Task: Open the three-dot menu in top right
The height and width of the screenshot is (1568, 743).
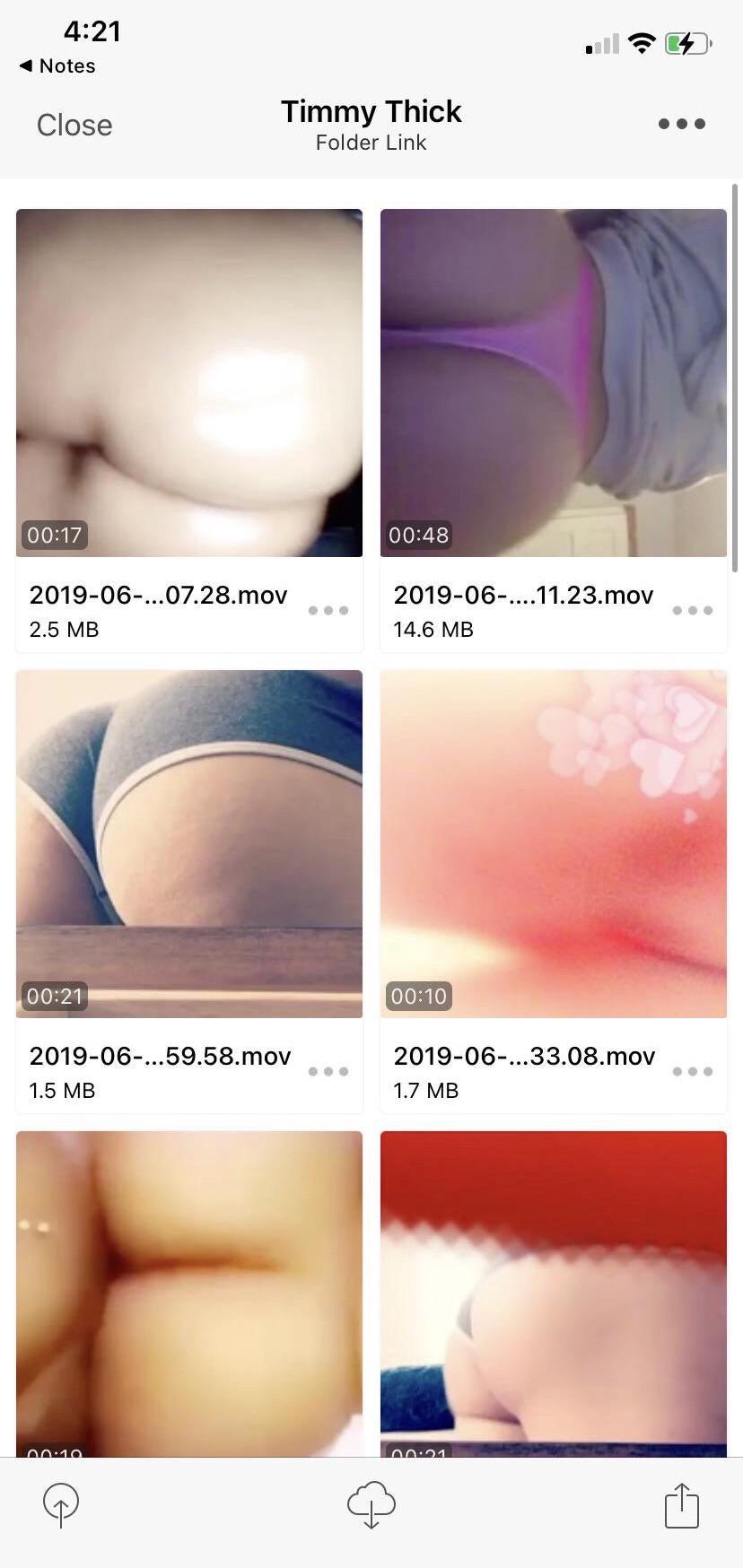Action: [680, 124]
